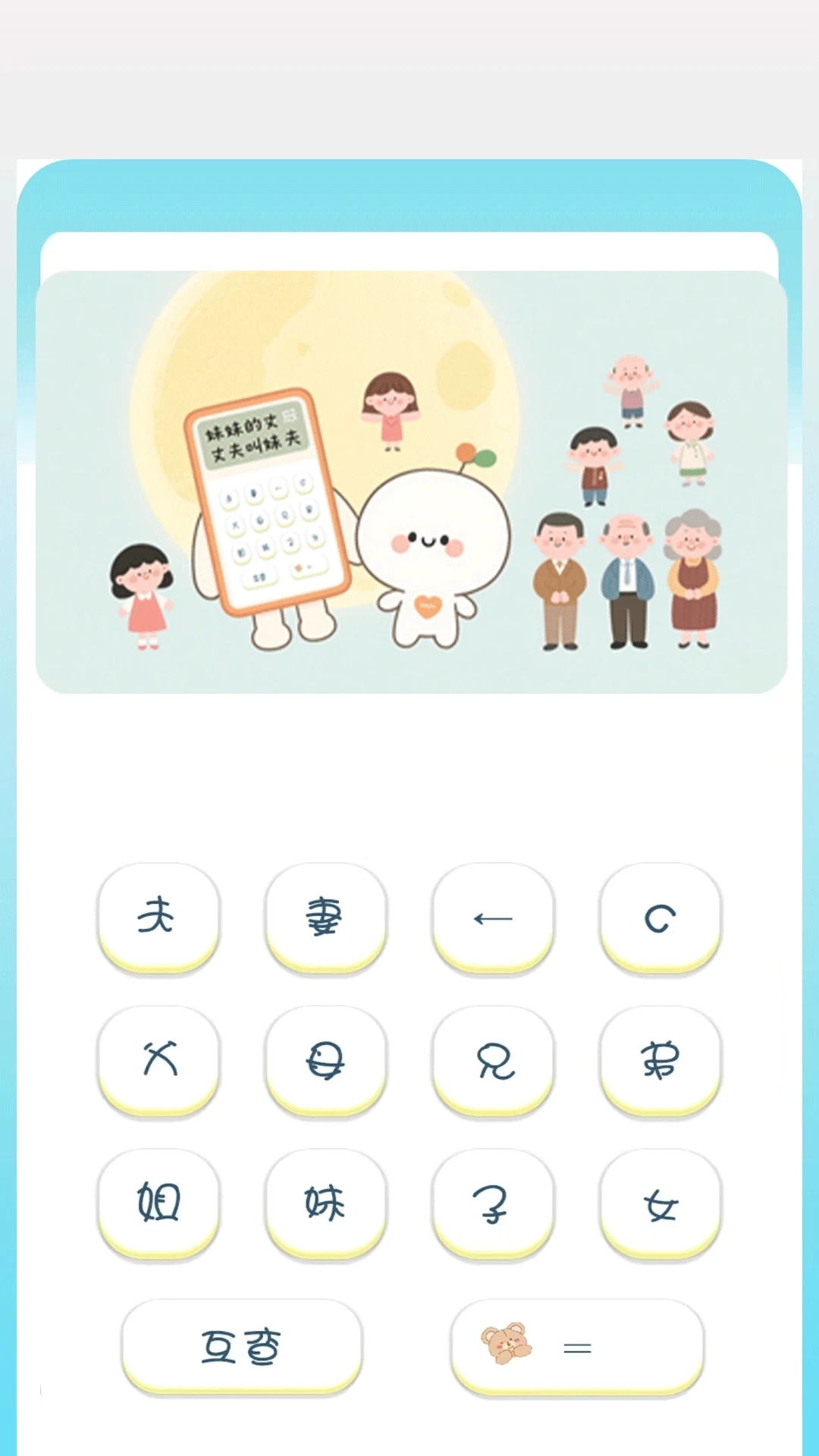This screenshot has width=819, height=1456.
Task: Select the 父 (father) key
Action: (x=158, y=1059)
